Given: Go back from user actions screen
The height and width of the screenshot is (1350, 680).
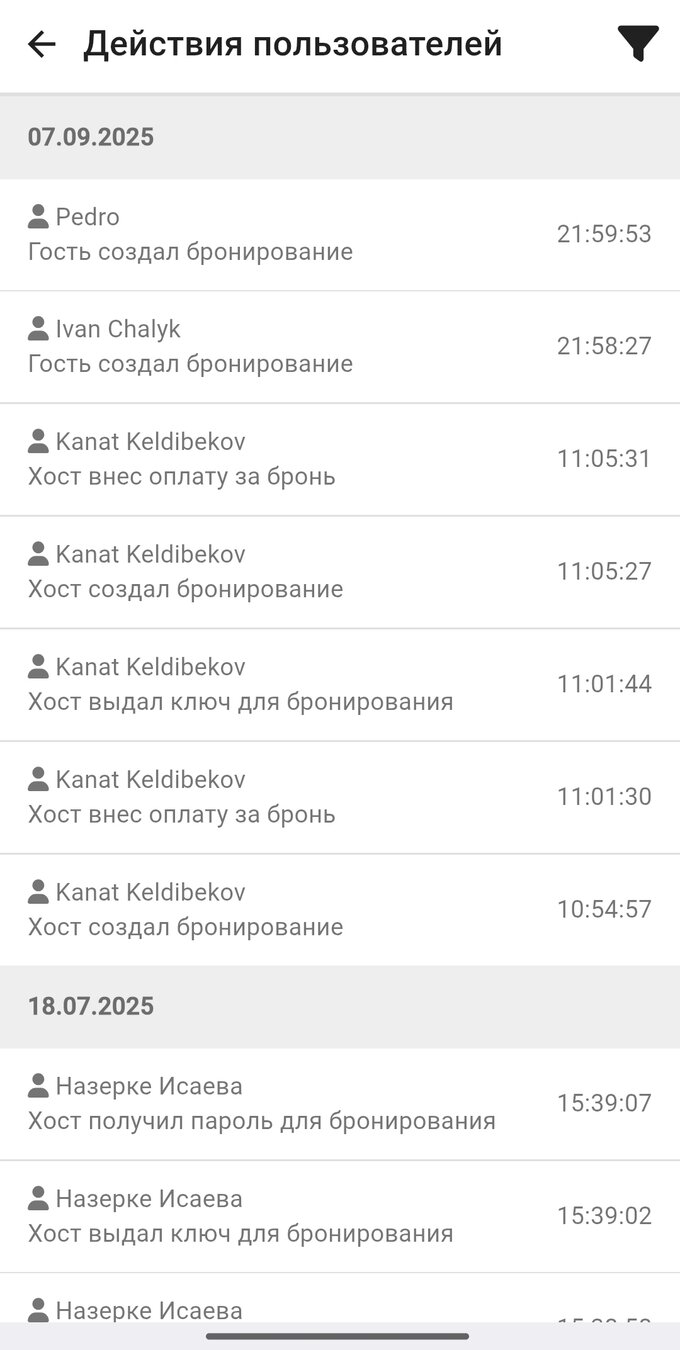Looking at the screenshot, I should pyautogui.click(x=41, y=44).
